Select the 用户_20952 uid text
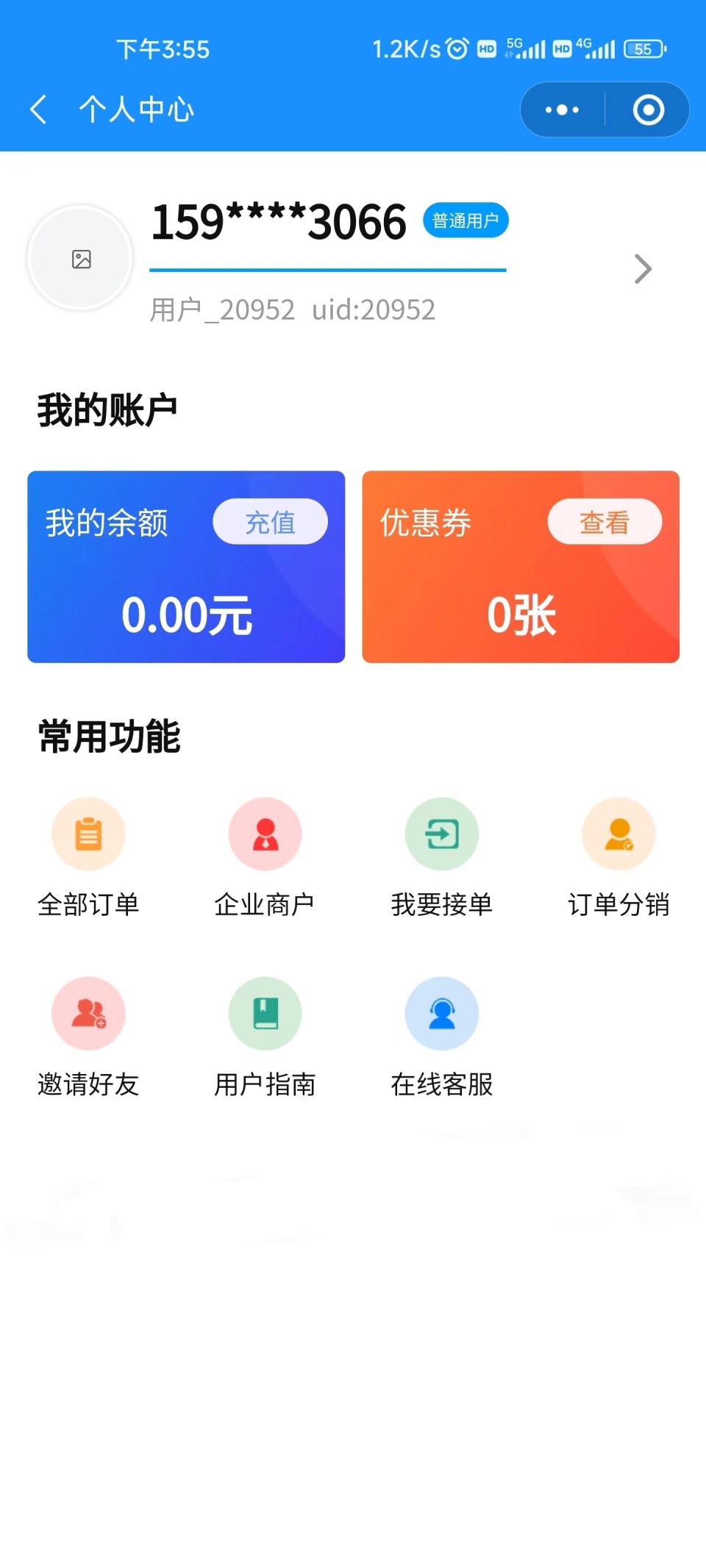Screen dimensions: 706x1568 point(291,309)
